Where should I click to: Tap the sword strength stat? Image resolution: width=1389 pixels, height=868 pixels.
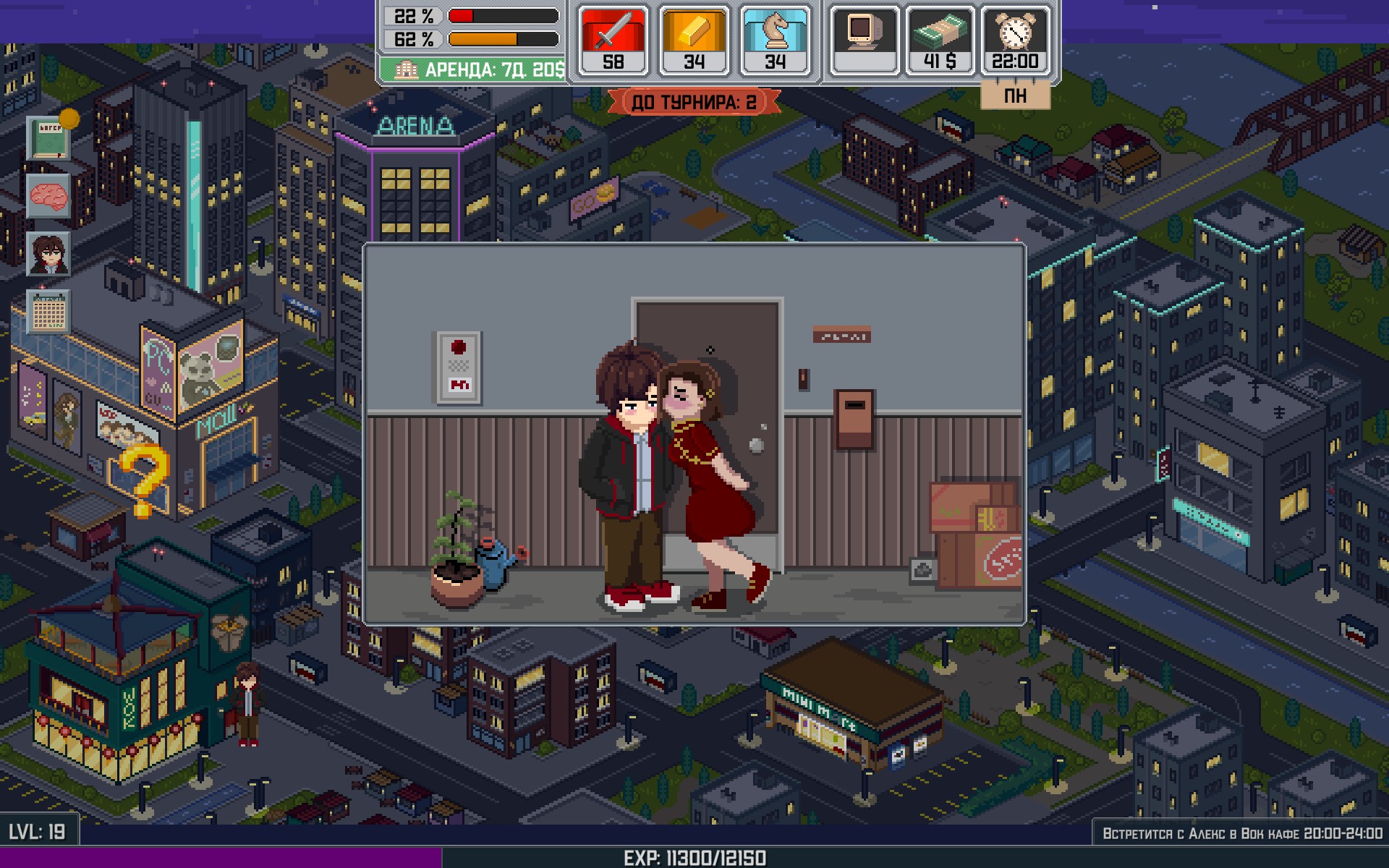click(613, 41)
